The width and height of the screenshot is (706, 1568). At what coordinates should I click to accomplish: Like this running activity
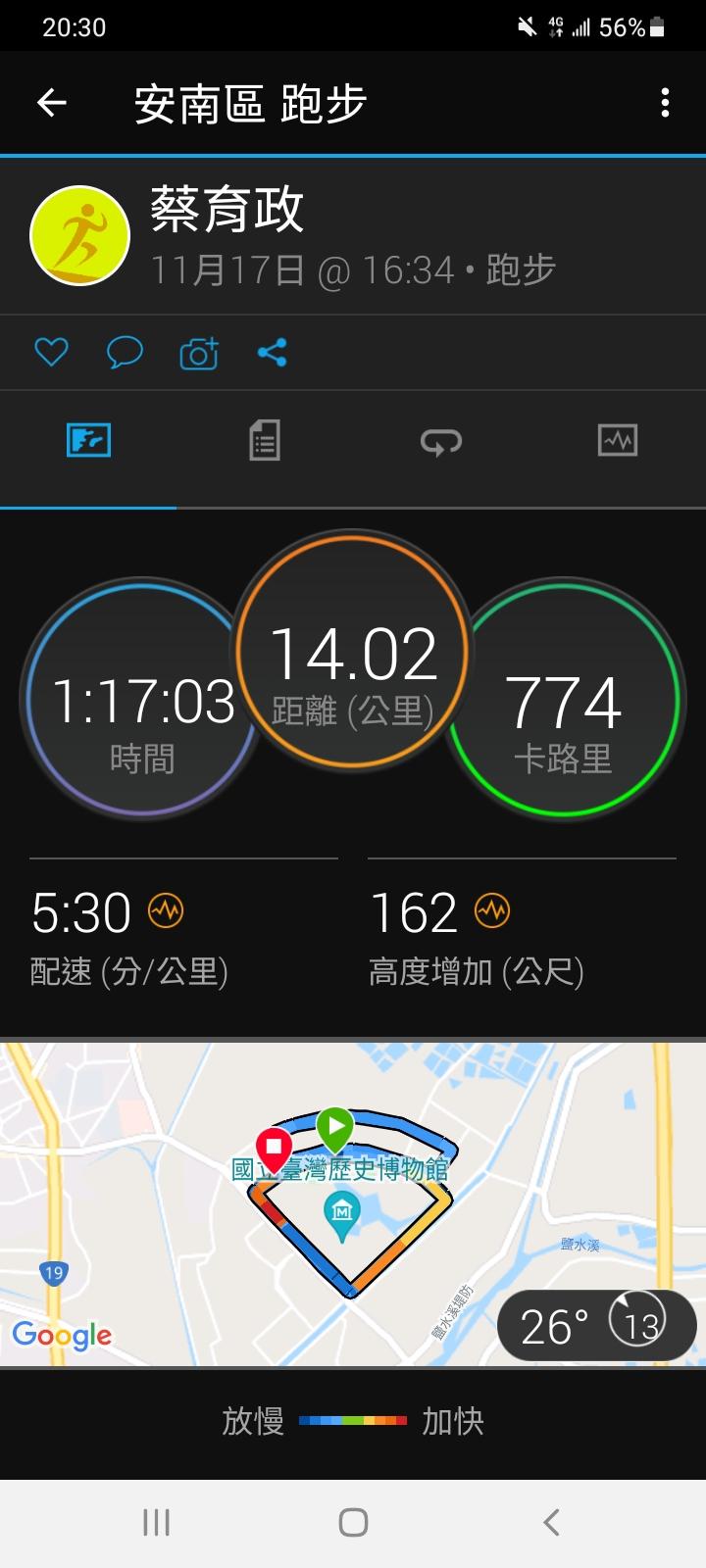tap(51, 352)
